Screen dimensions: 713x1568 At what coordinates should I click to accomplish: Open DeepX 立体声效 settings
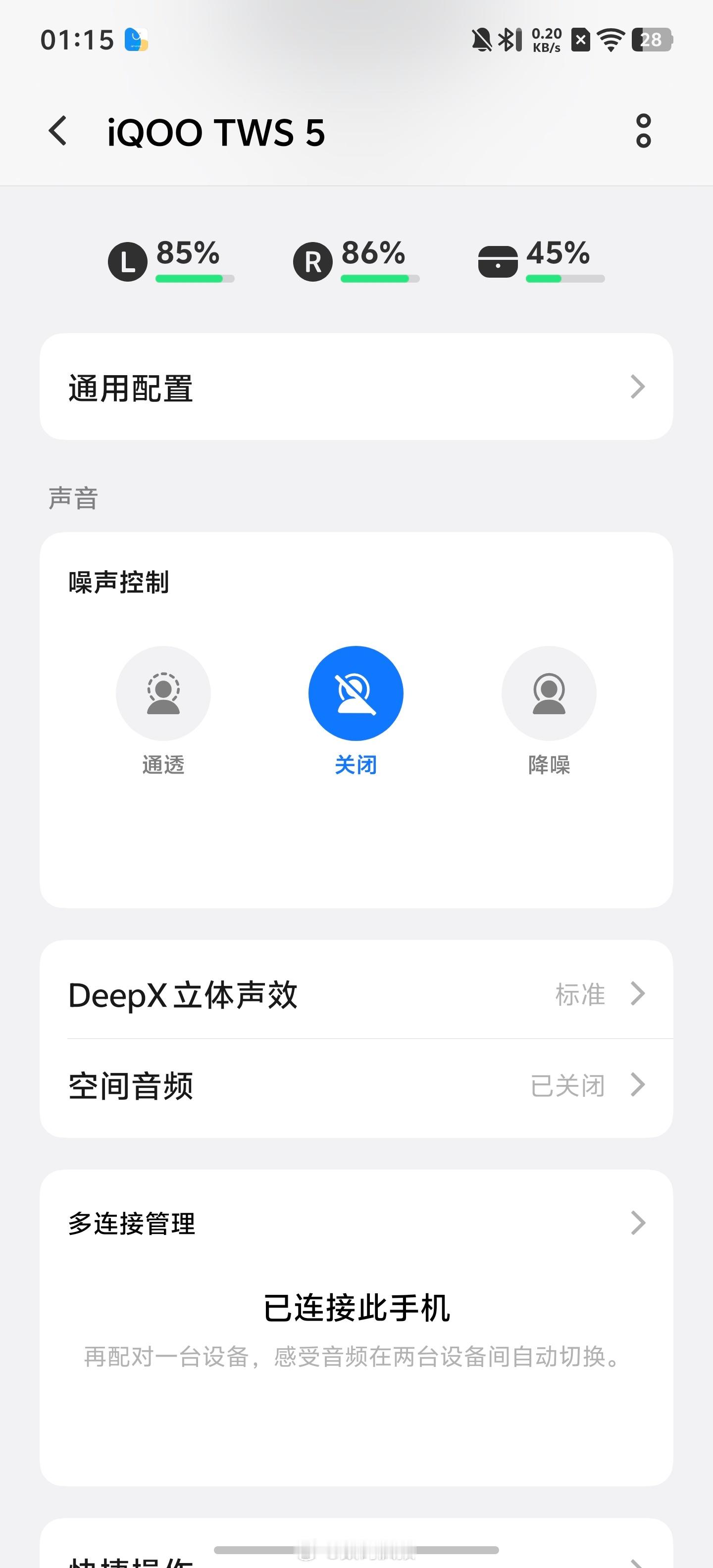pos(356,995)
